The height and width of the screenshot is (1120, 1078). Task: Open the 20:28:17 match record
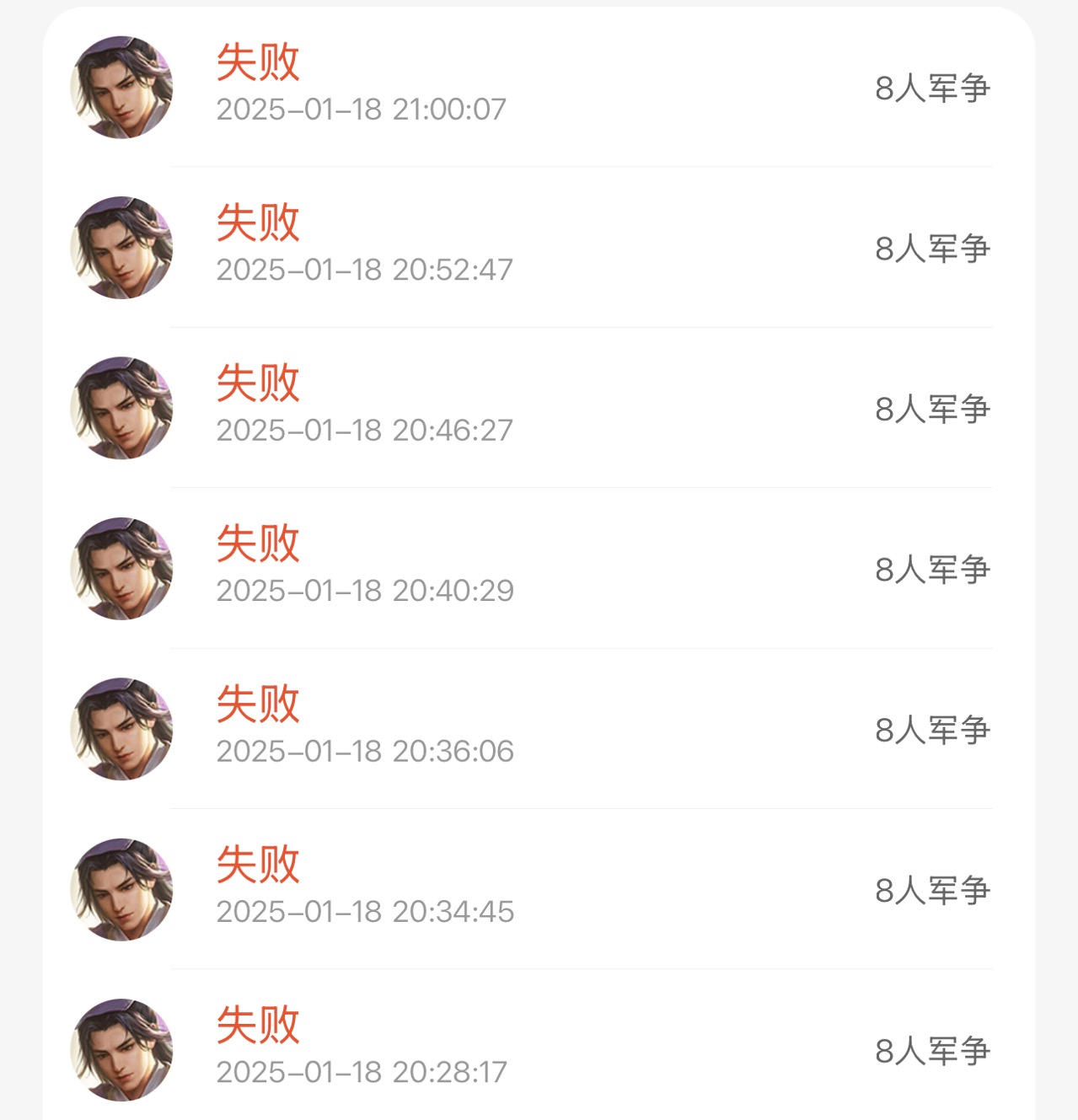tap(539, 1050)
